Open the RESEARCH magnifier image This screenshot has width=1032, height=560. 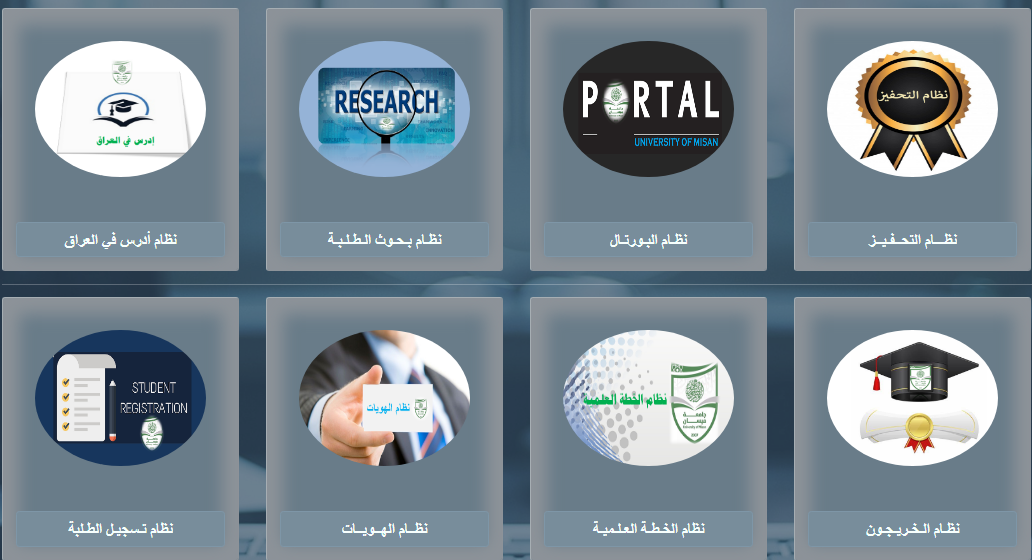pos(384,109)
